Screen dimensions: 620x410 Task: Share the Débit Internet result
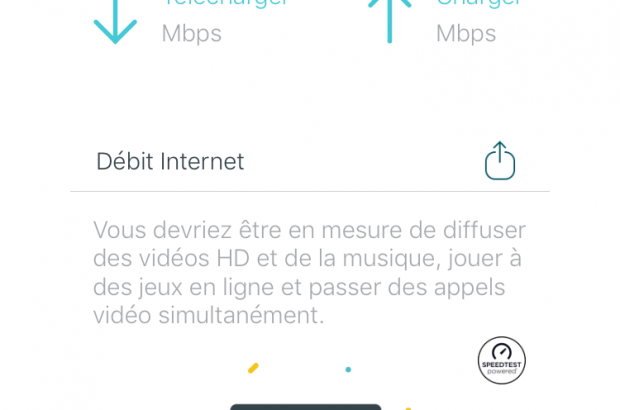pyautogui.click(x=500, y=161)
